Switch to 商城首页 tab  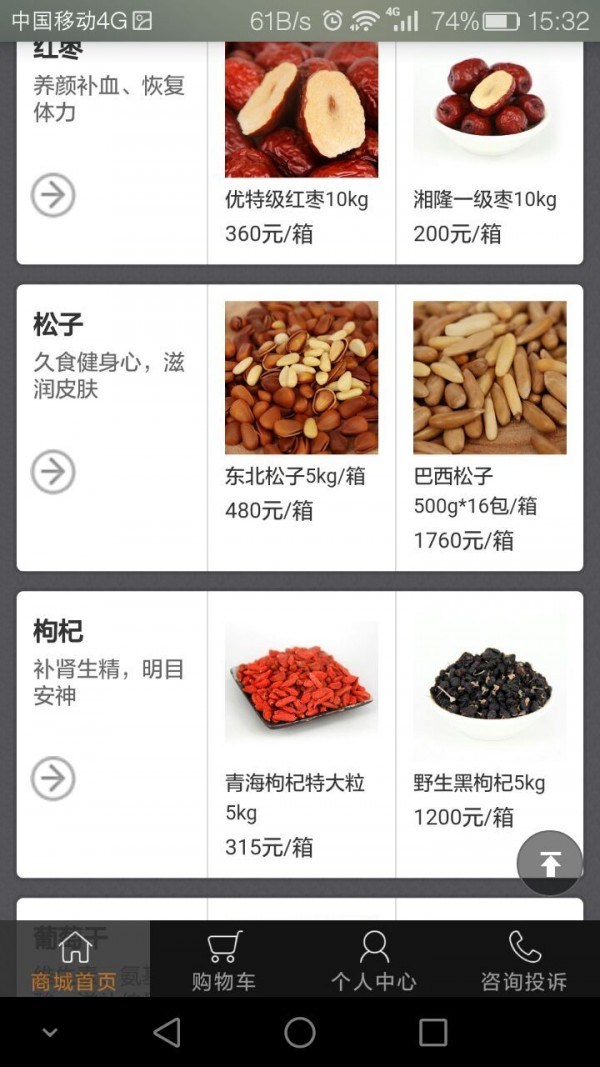click(x=75, y=959)
